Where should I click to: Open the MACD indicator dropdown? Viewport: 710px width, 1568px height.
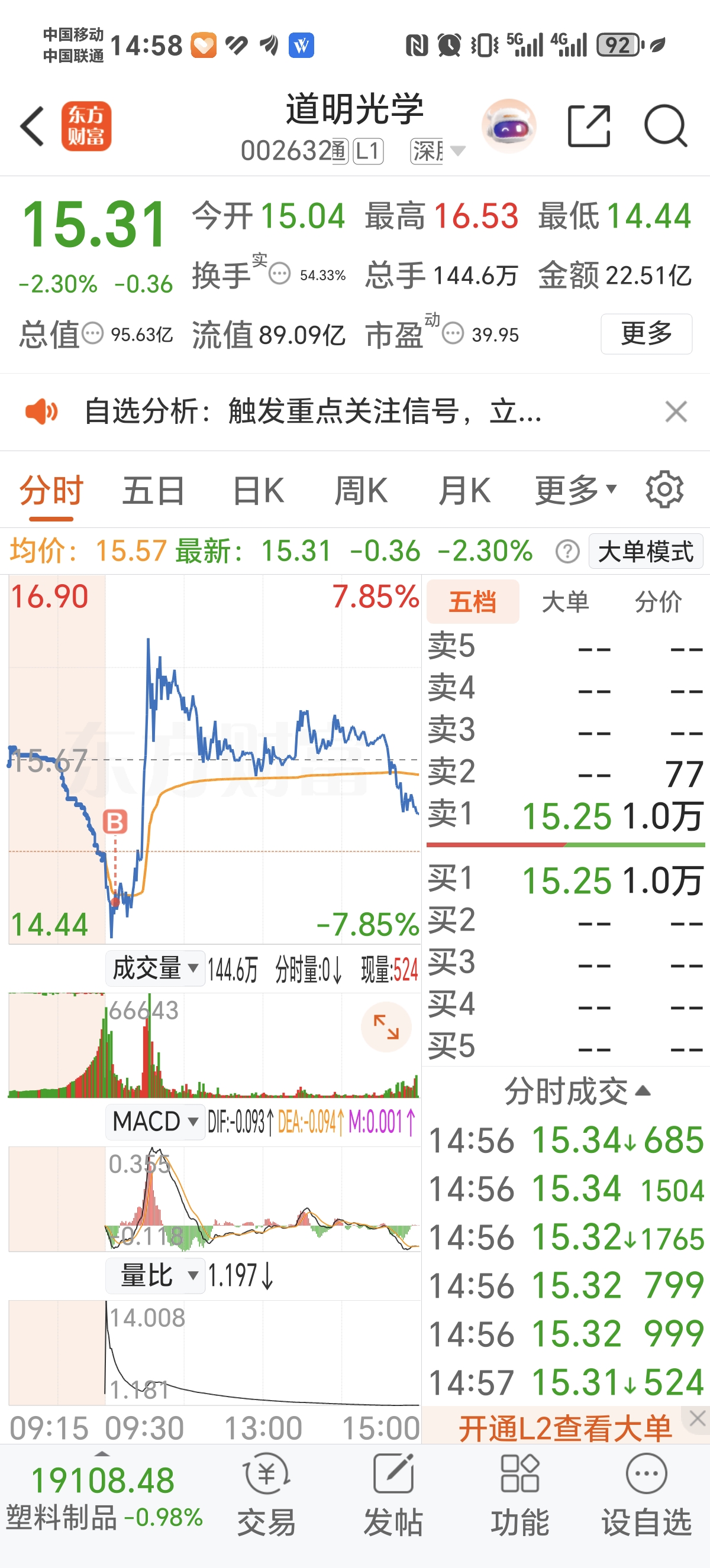point(154,1121)
